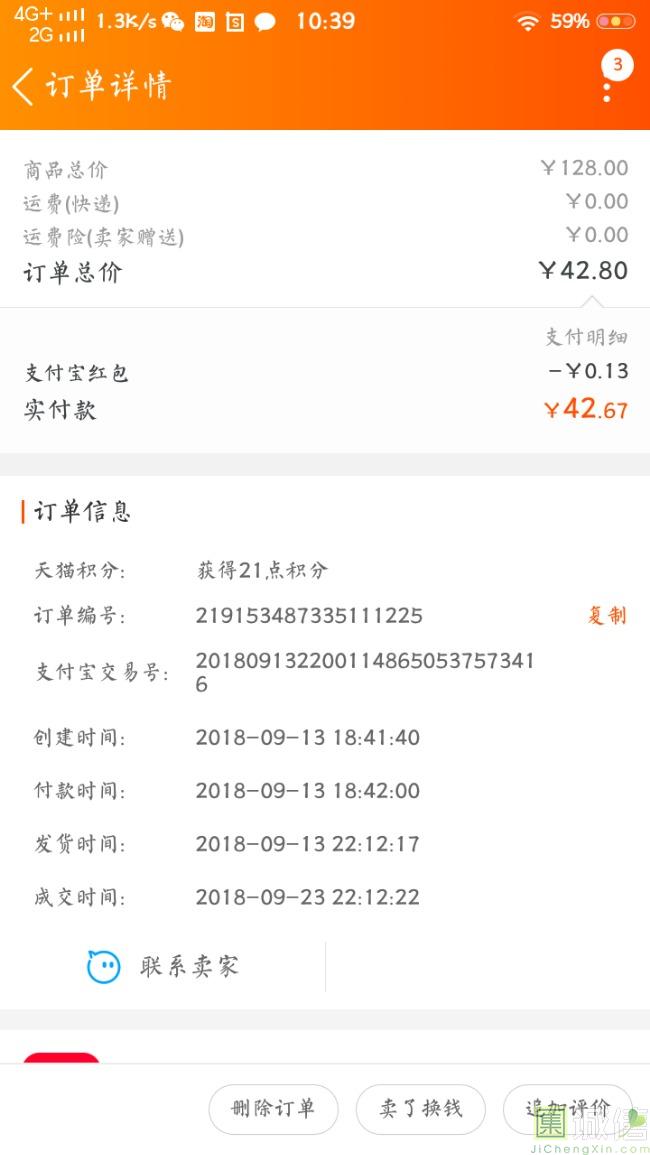Add a follow-up review

point(567,1109)
